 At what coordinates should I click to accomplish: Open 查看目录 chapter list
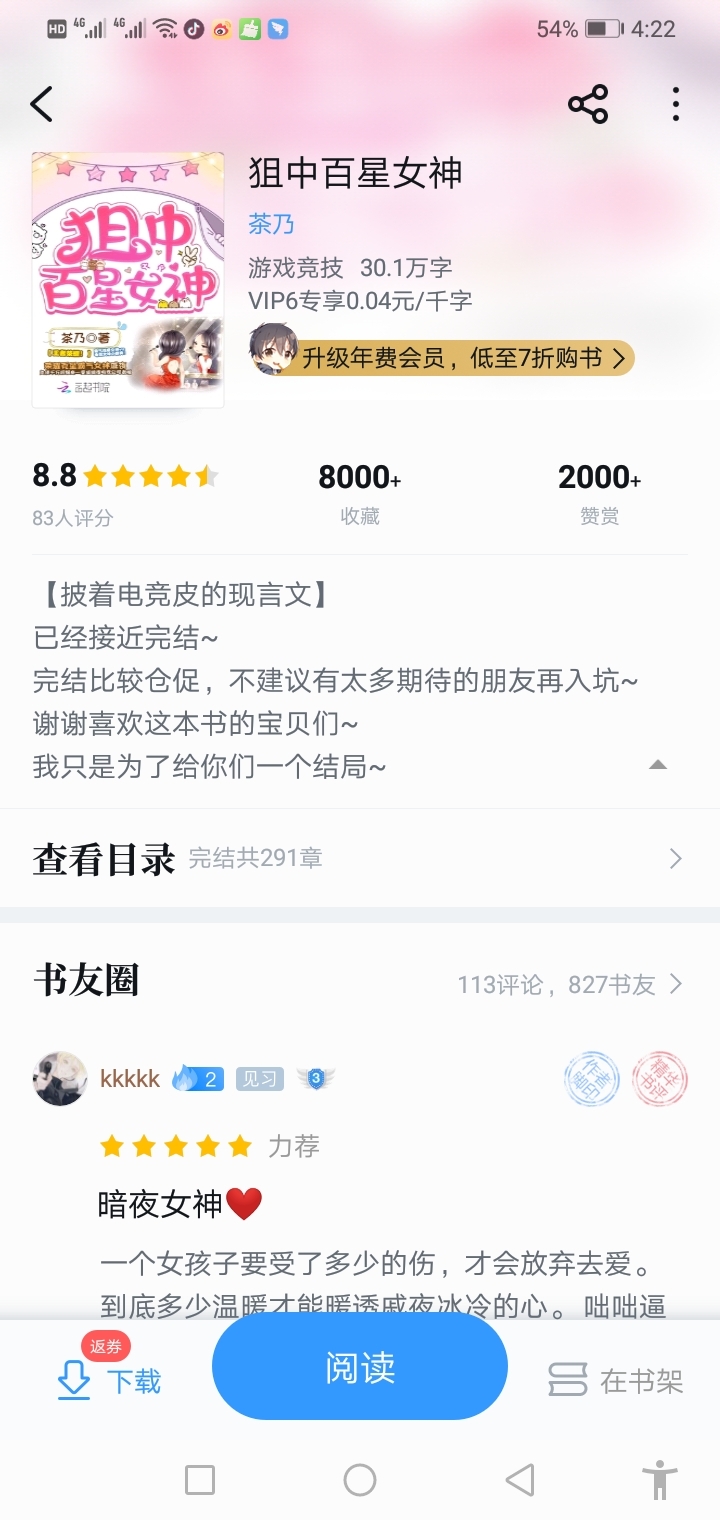coord(360,858)
